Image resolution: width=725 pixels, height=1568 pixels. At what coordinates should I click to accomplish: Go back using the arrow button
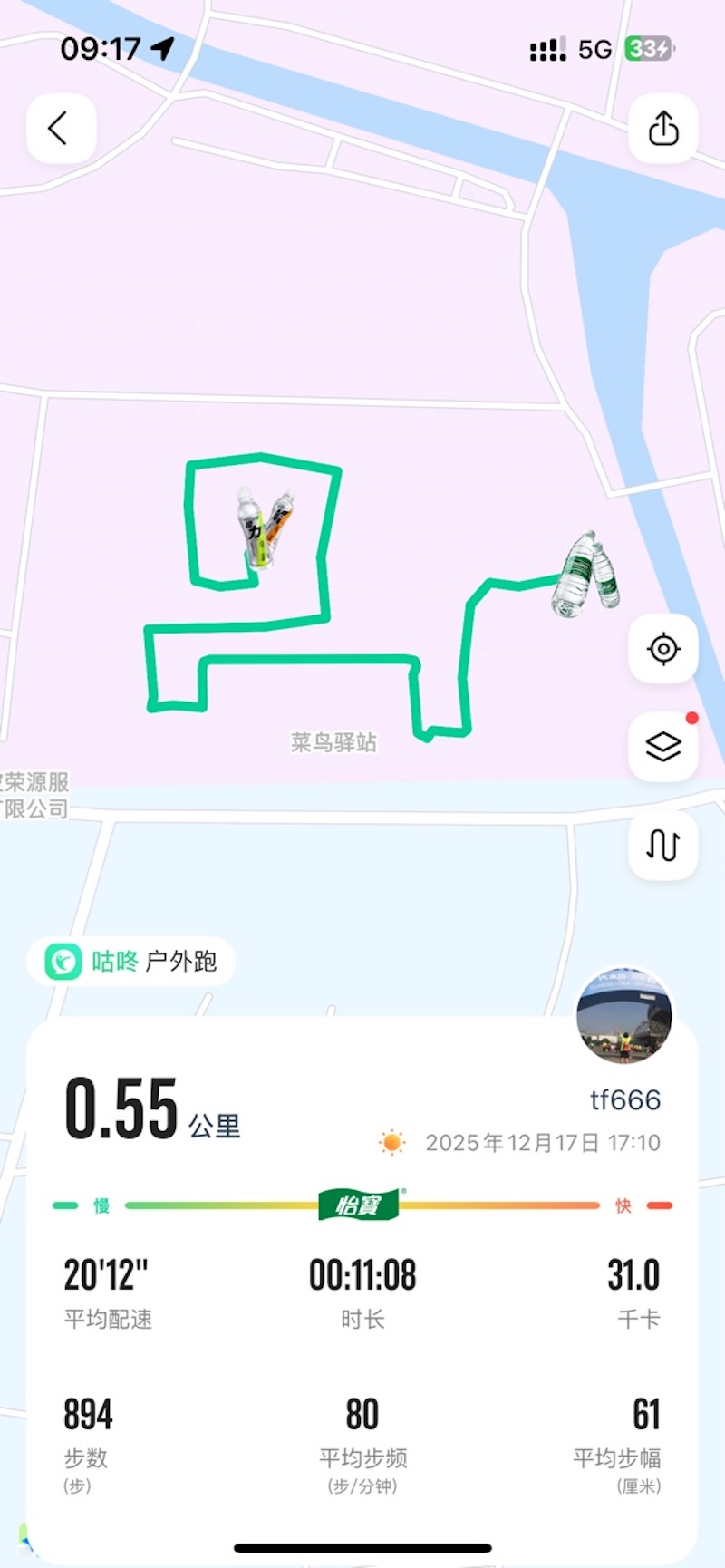tap(60, 129)
